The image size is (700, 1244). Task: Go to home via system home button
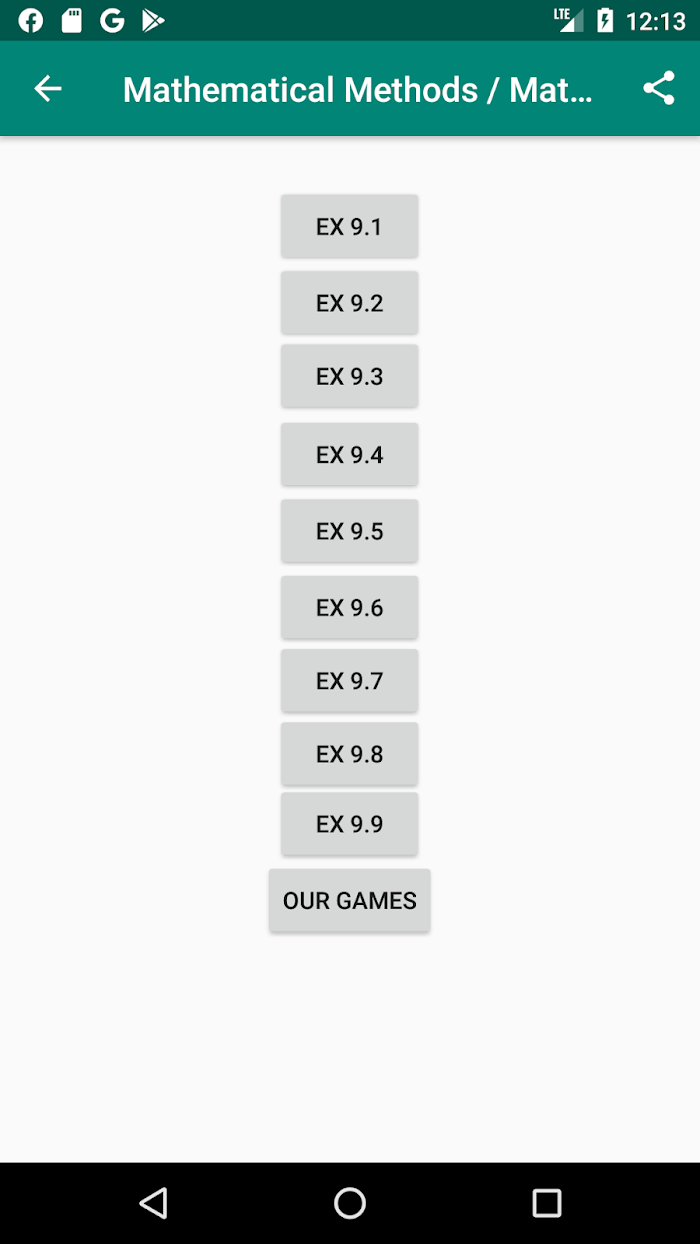click(350, 1203)
